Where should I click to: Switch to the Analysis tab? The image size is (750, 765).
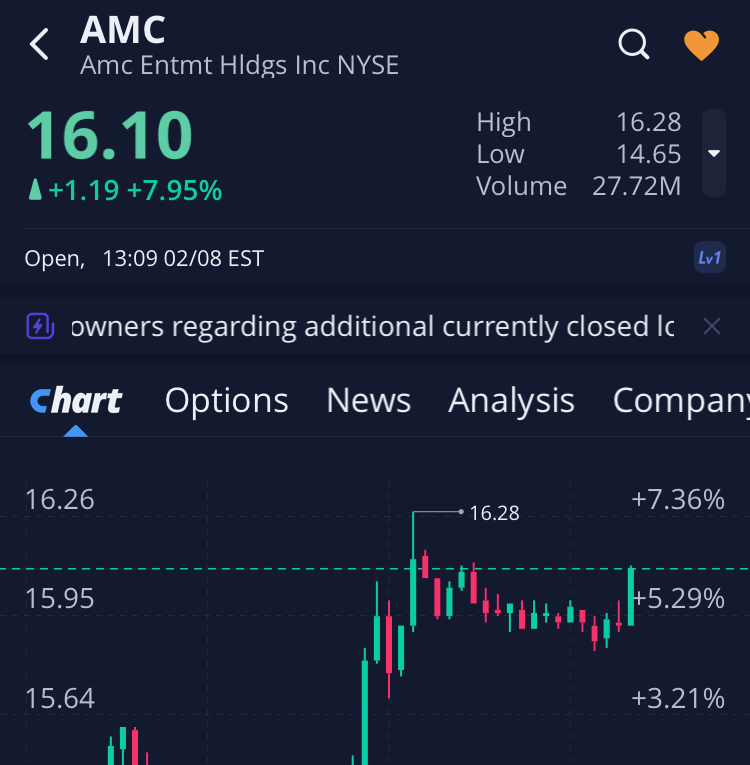511,401
